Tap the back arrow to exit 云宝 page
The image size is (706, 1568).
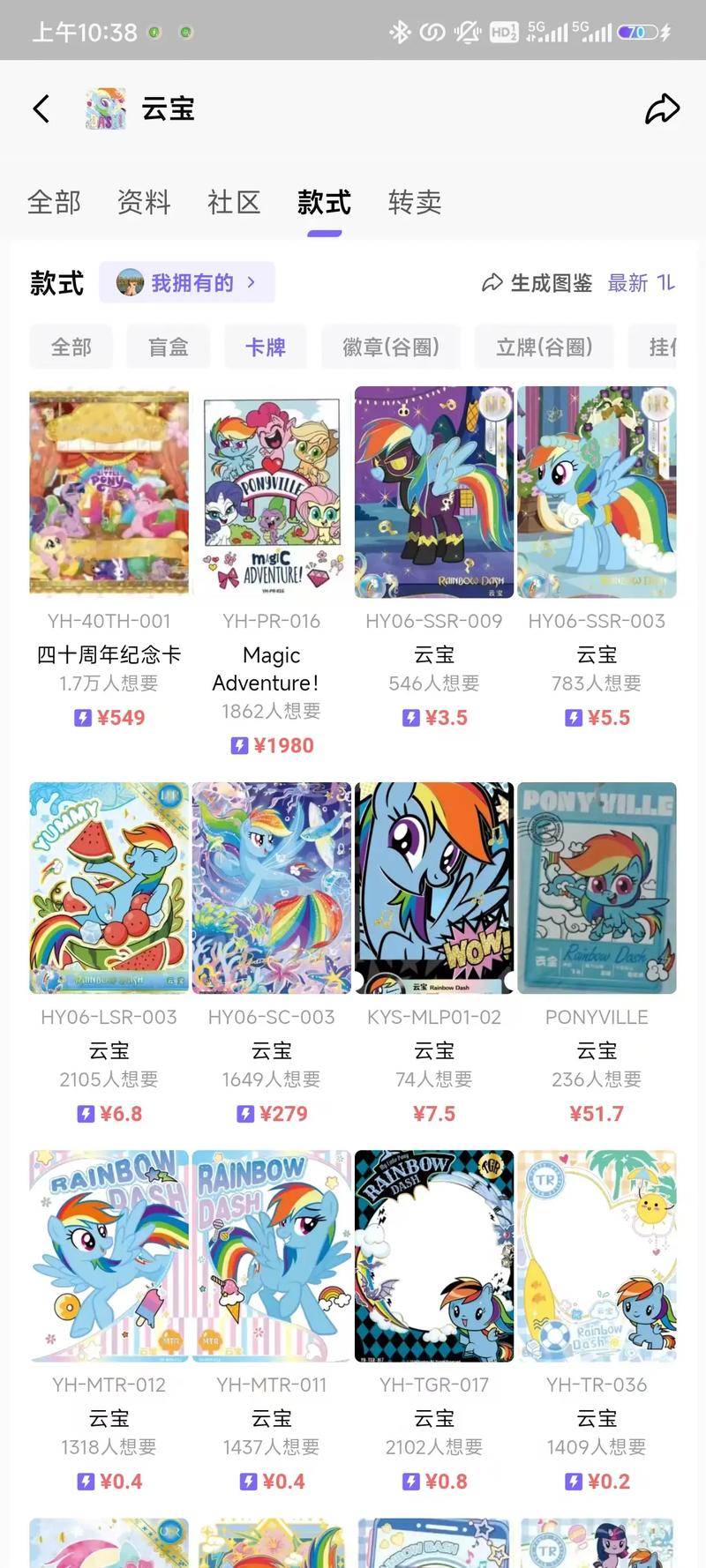pos(41,108)
